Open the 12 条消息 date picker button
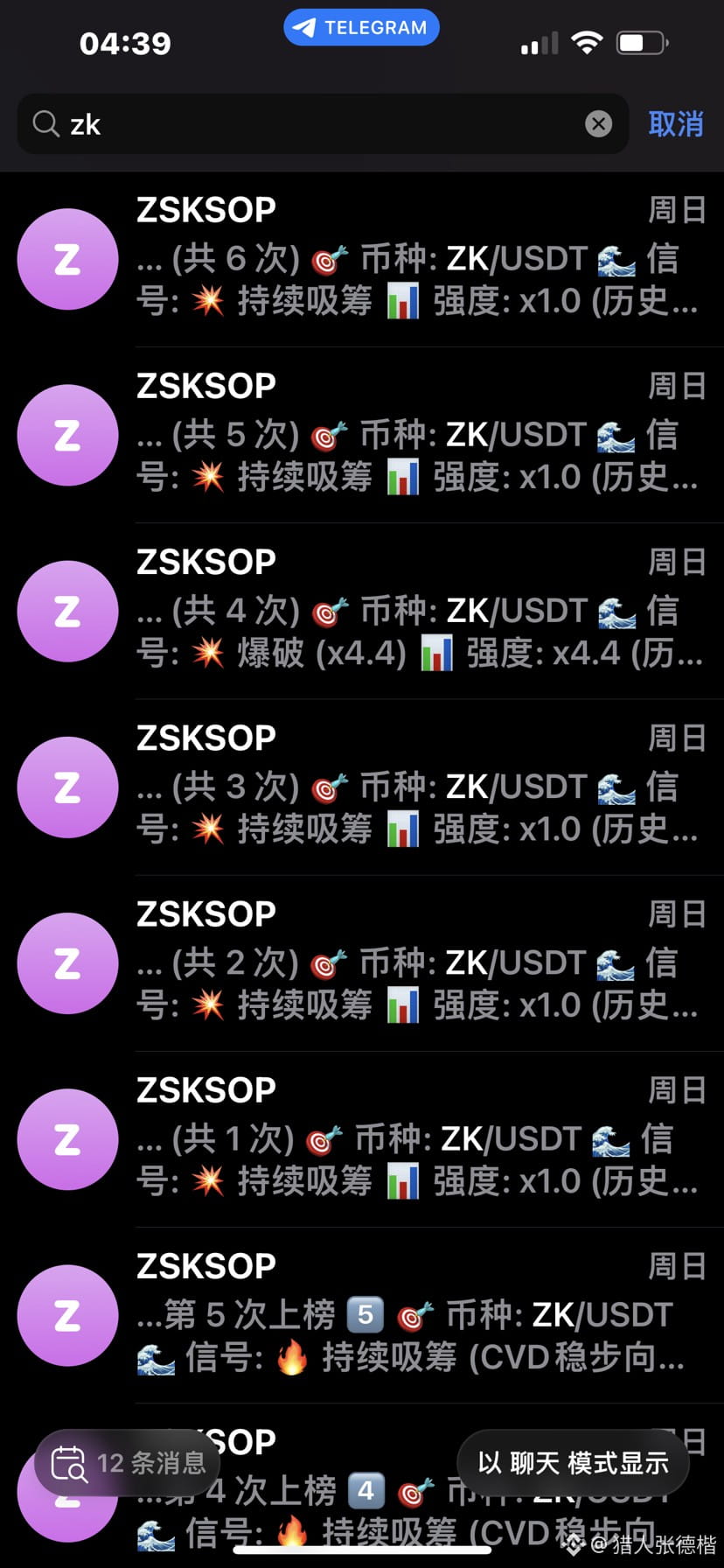This screenshot has height=1568, width=724. [128, 1462]
